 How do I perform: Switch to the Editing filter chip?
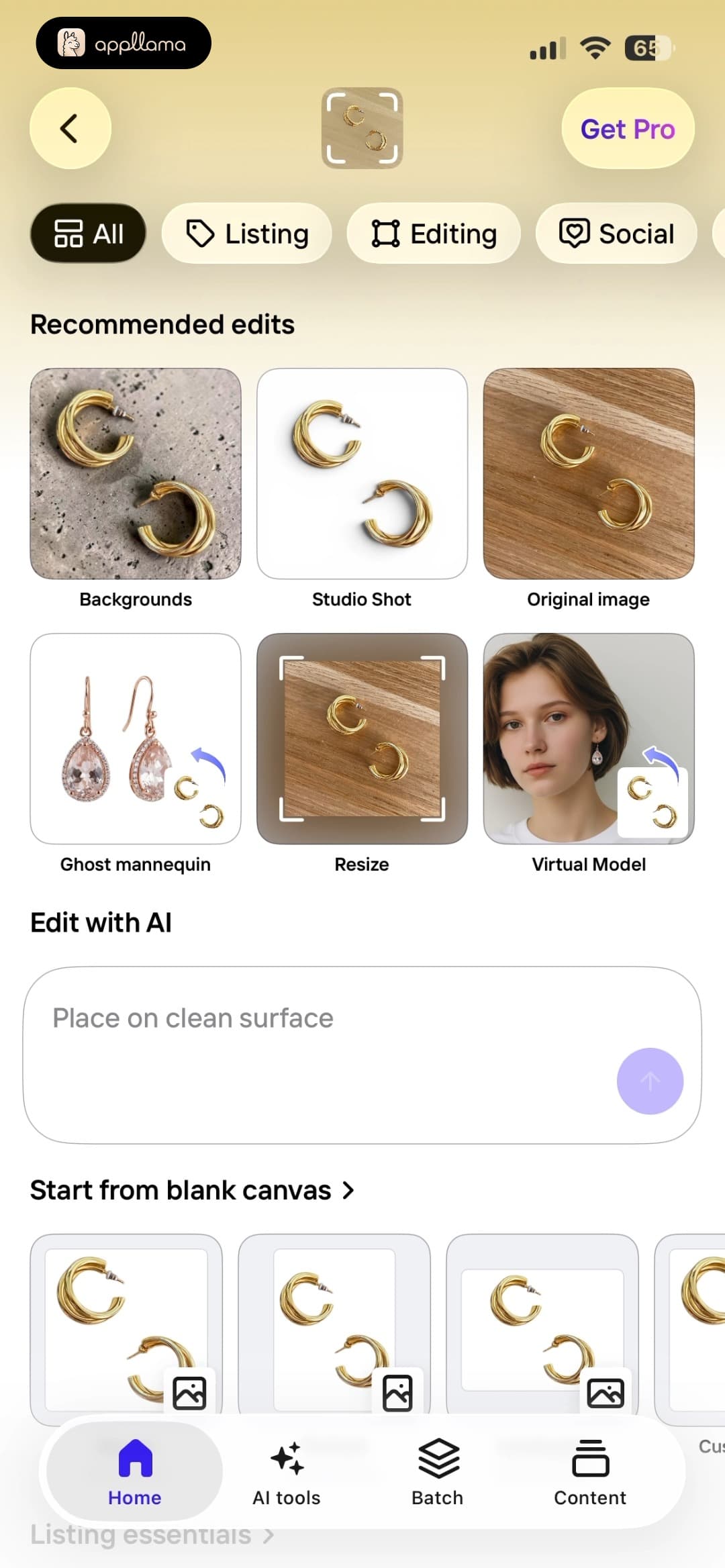coord(434,234)
